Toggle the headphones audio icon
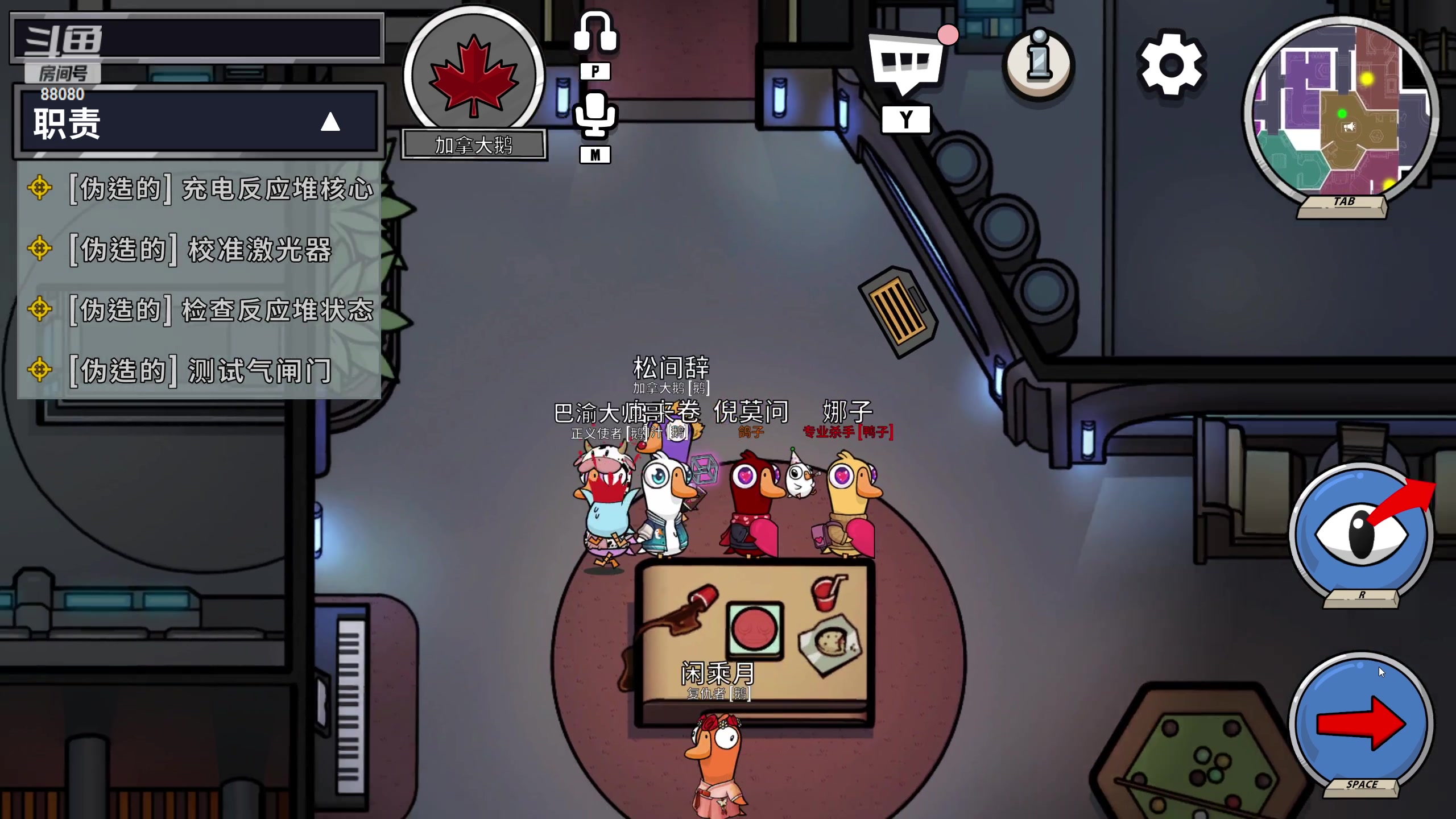 click(x=595, y=32)
